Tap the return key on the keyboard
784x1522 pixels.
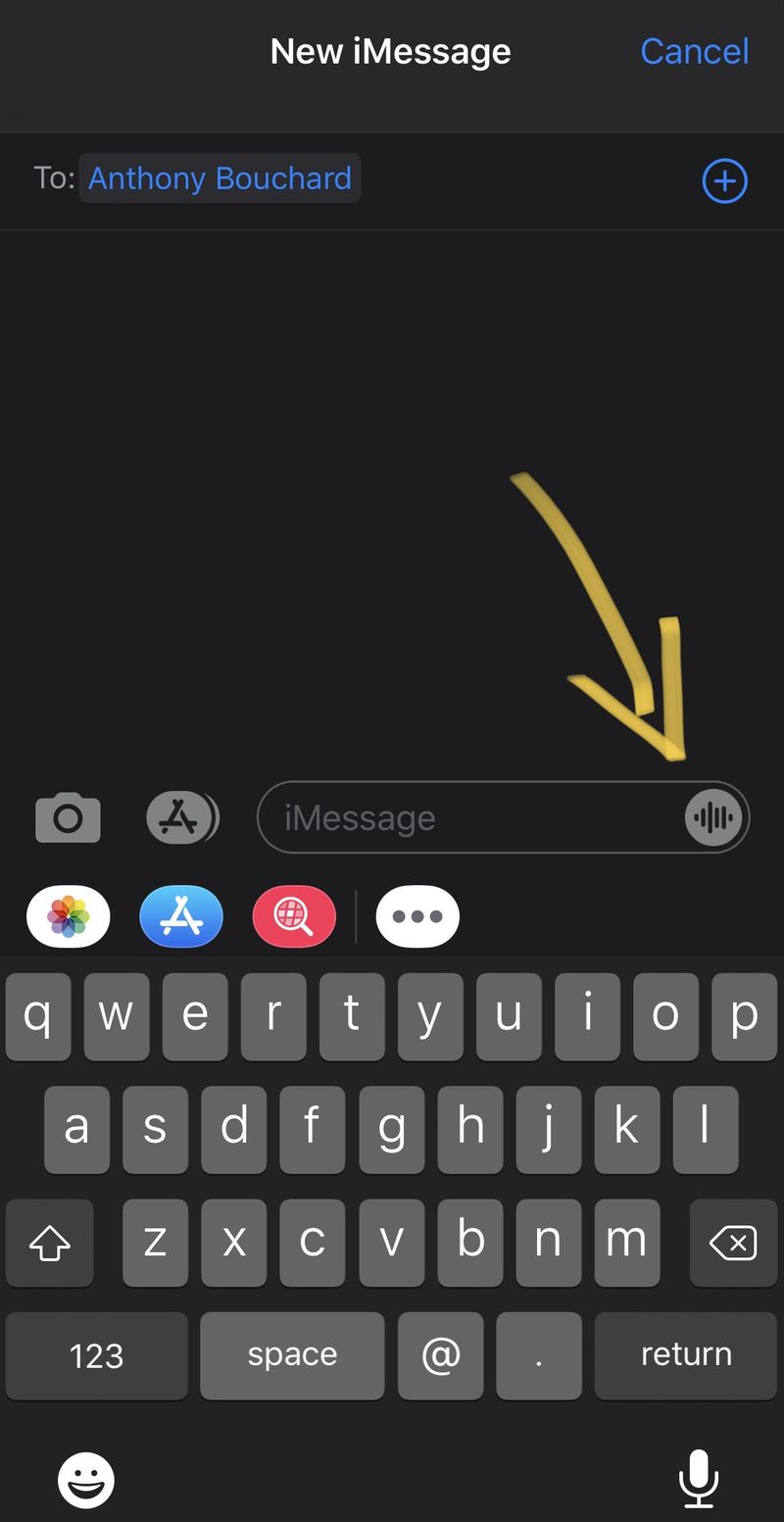(685, 1354)
